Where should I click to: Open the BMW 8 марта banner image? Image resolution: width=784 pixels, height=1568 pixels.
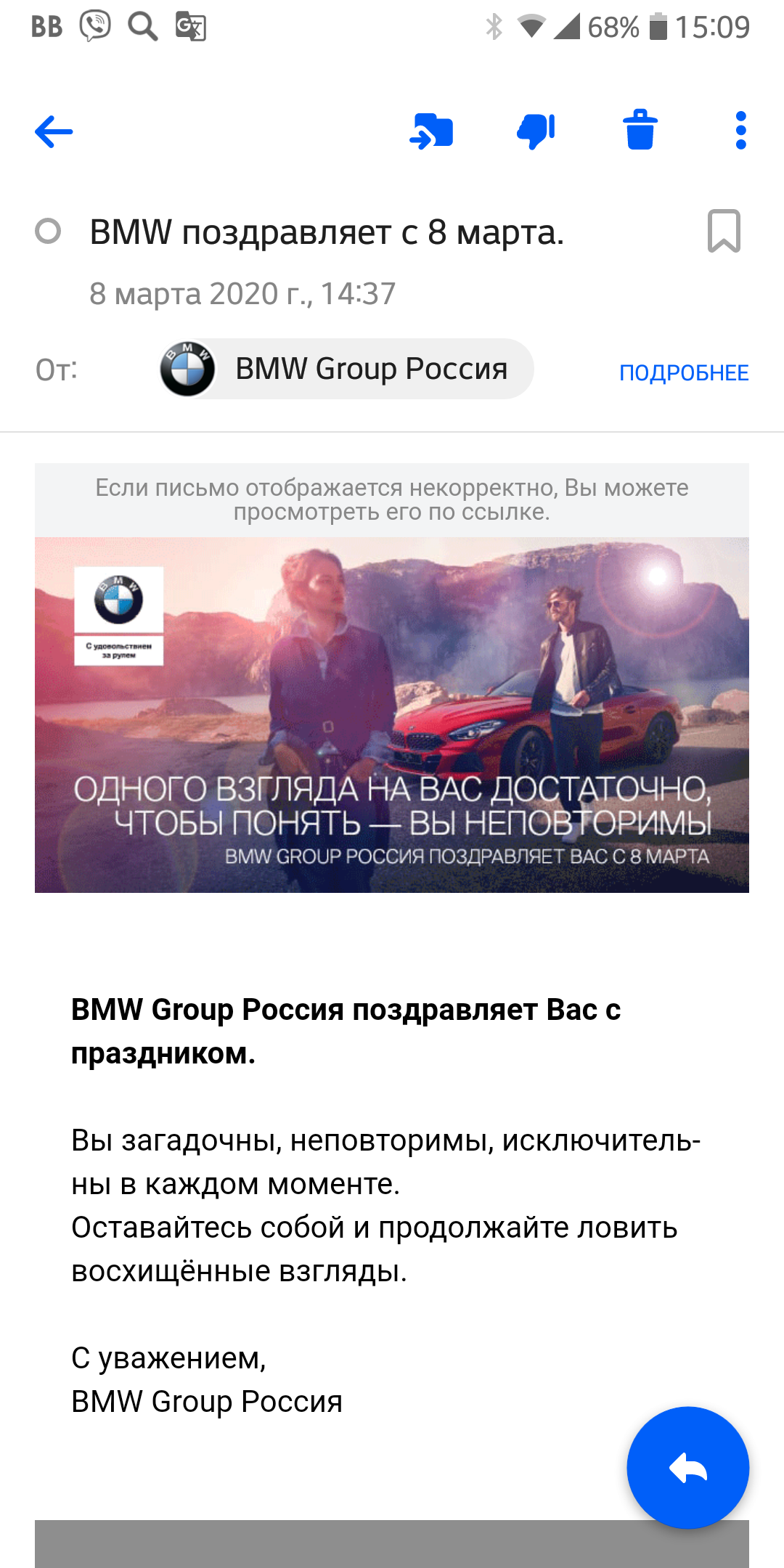[392, 715]
